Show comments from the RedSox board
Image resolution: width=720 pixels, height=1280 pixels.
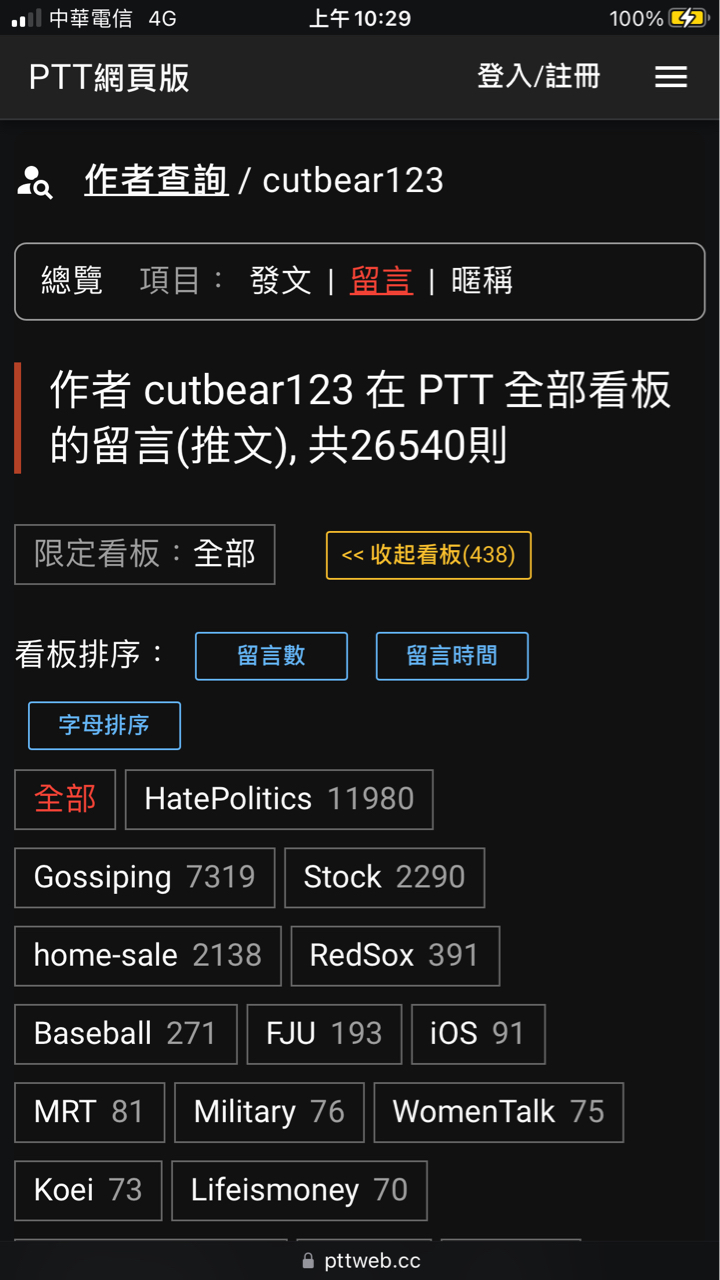(394, 955)
